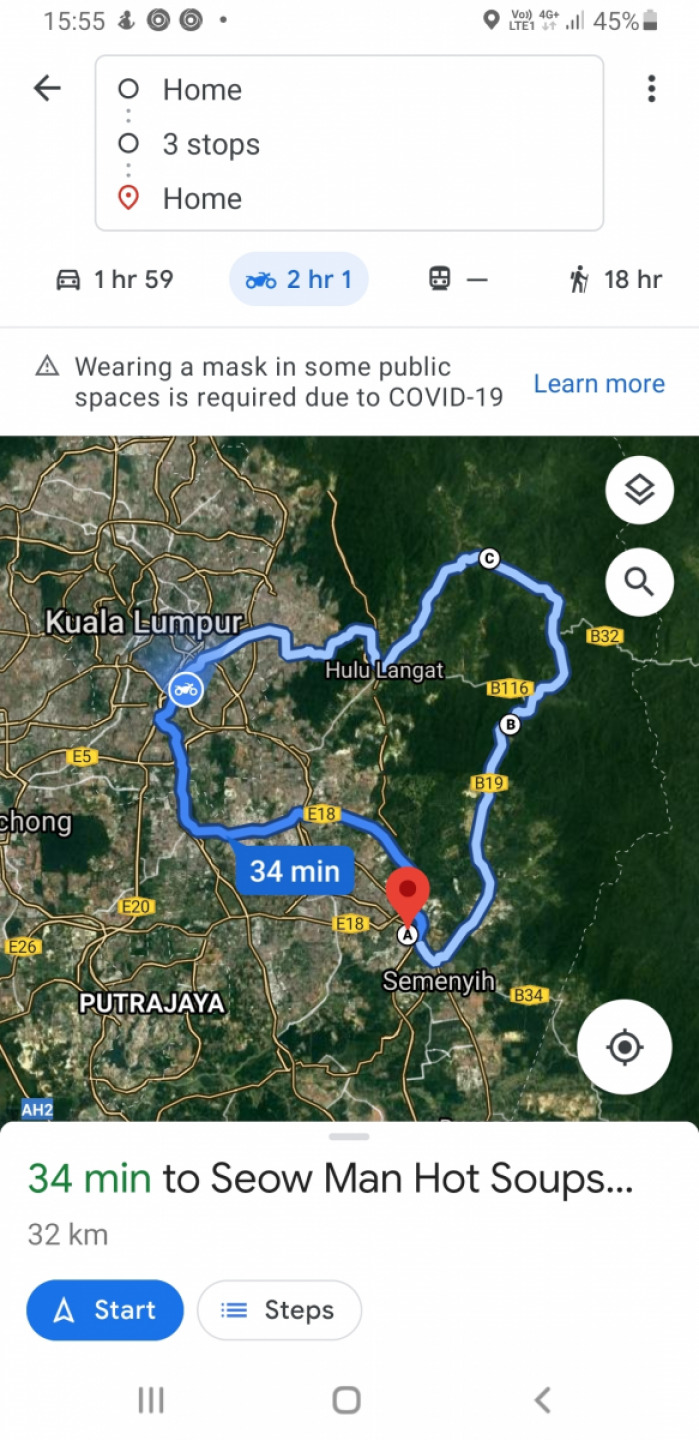Go back using the top-left arrow

[47, 89]
